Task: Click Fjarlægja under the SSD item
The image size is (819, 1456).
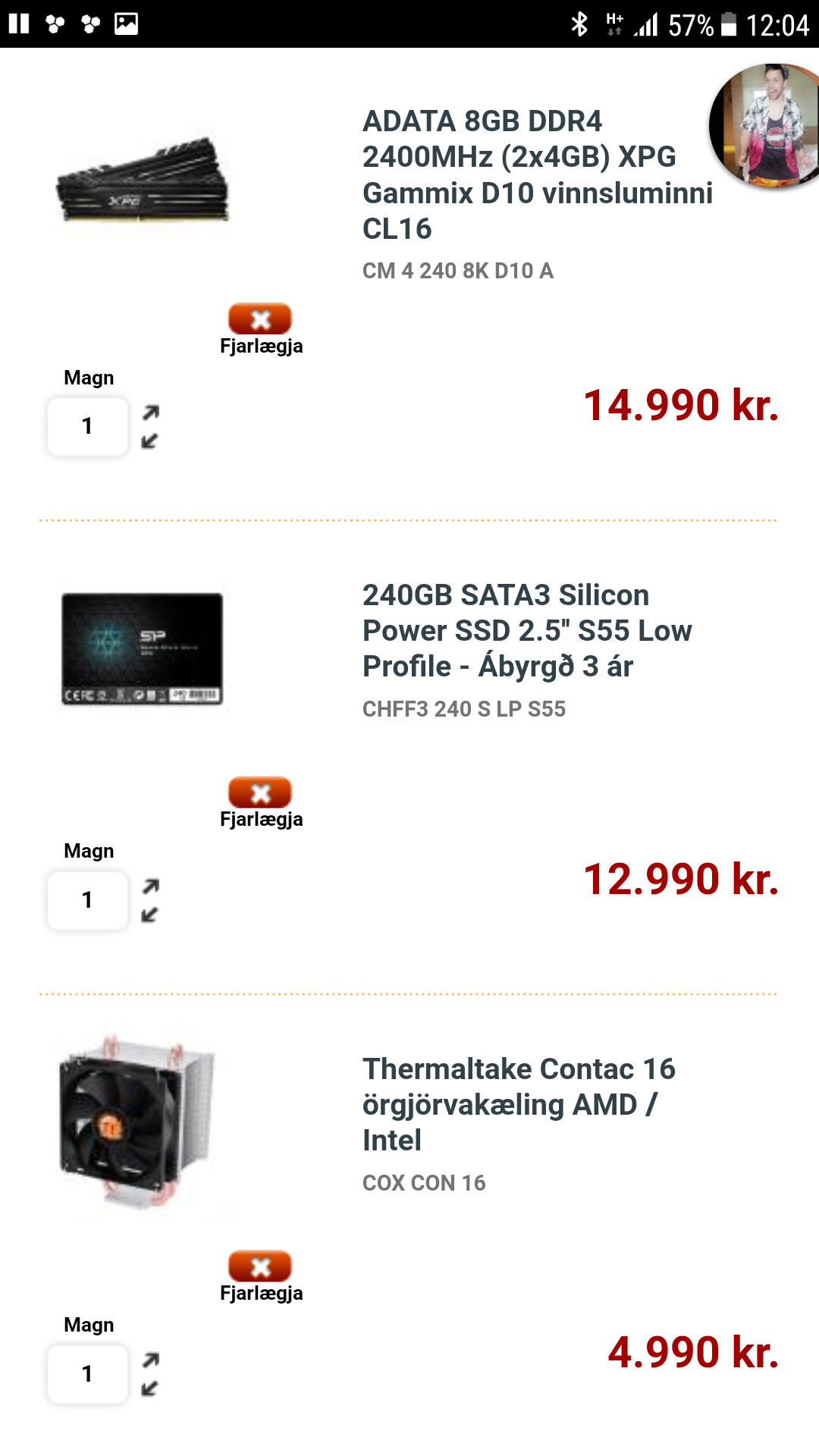Action: coord(261,820)
